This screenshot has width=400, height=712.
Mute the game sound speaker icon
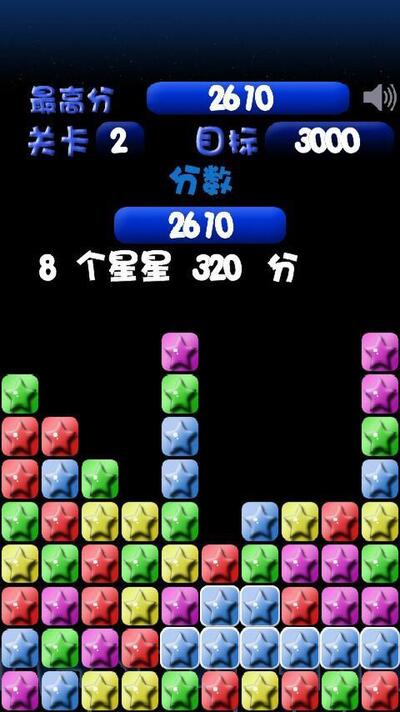[380, 97]
